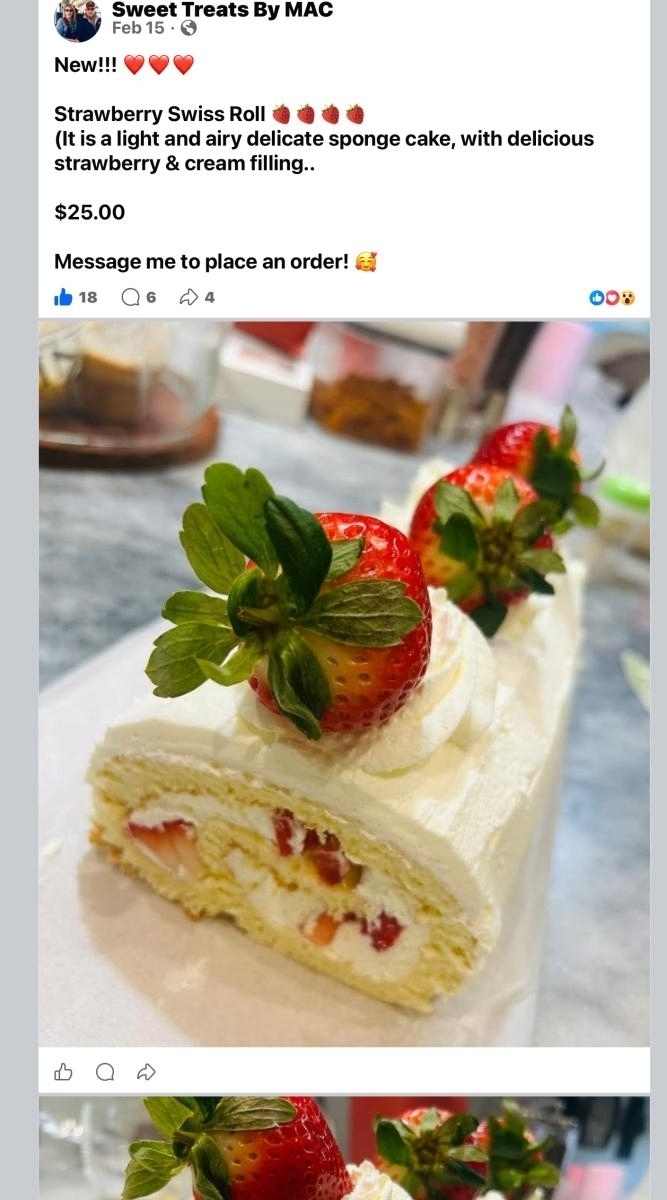667x1200 pixels.
Task: Share the Strawberry Swiss Roll post
Action: click(x=196, y=297)
